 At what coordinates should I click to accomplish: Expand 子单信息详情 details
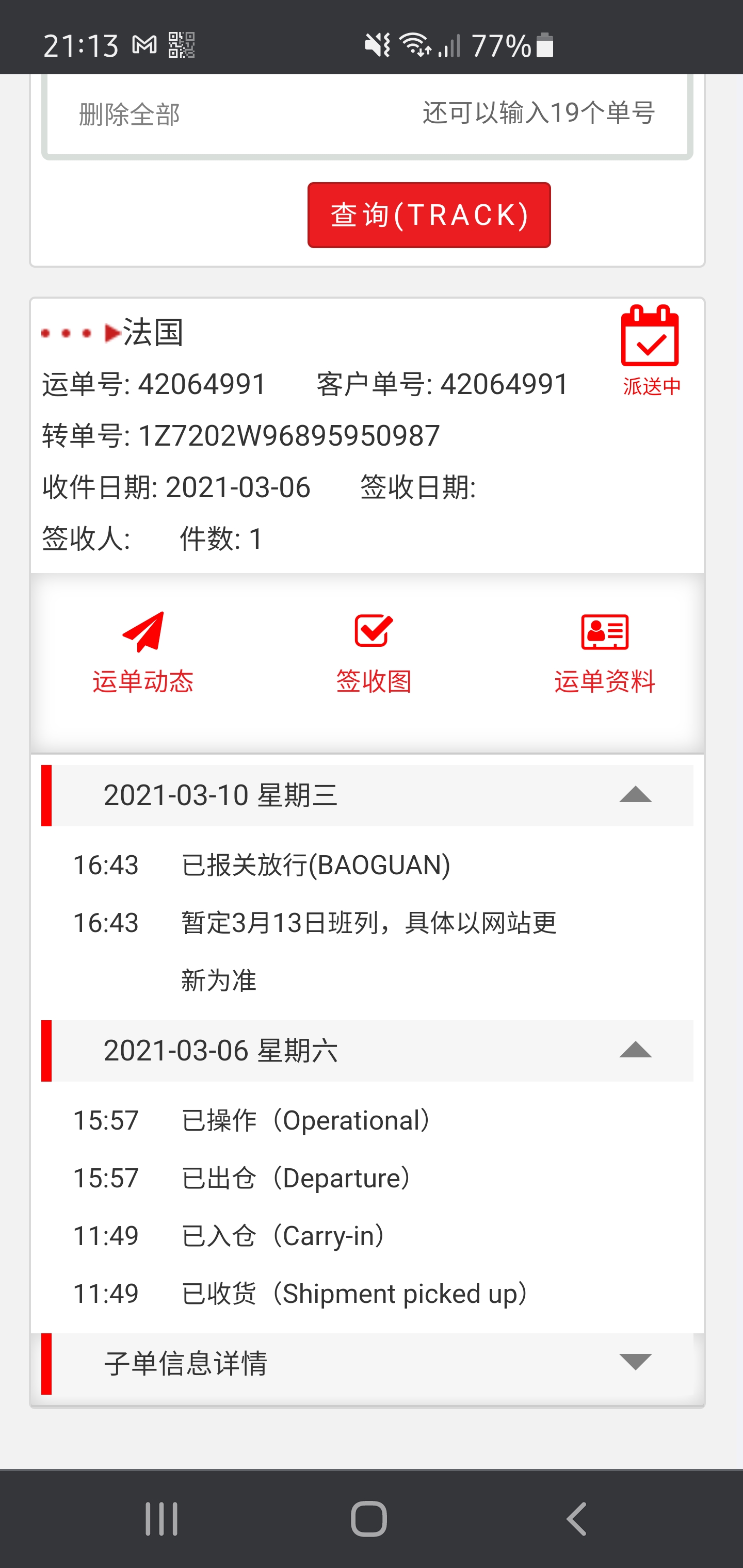pos(367,1363)
